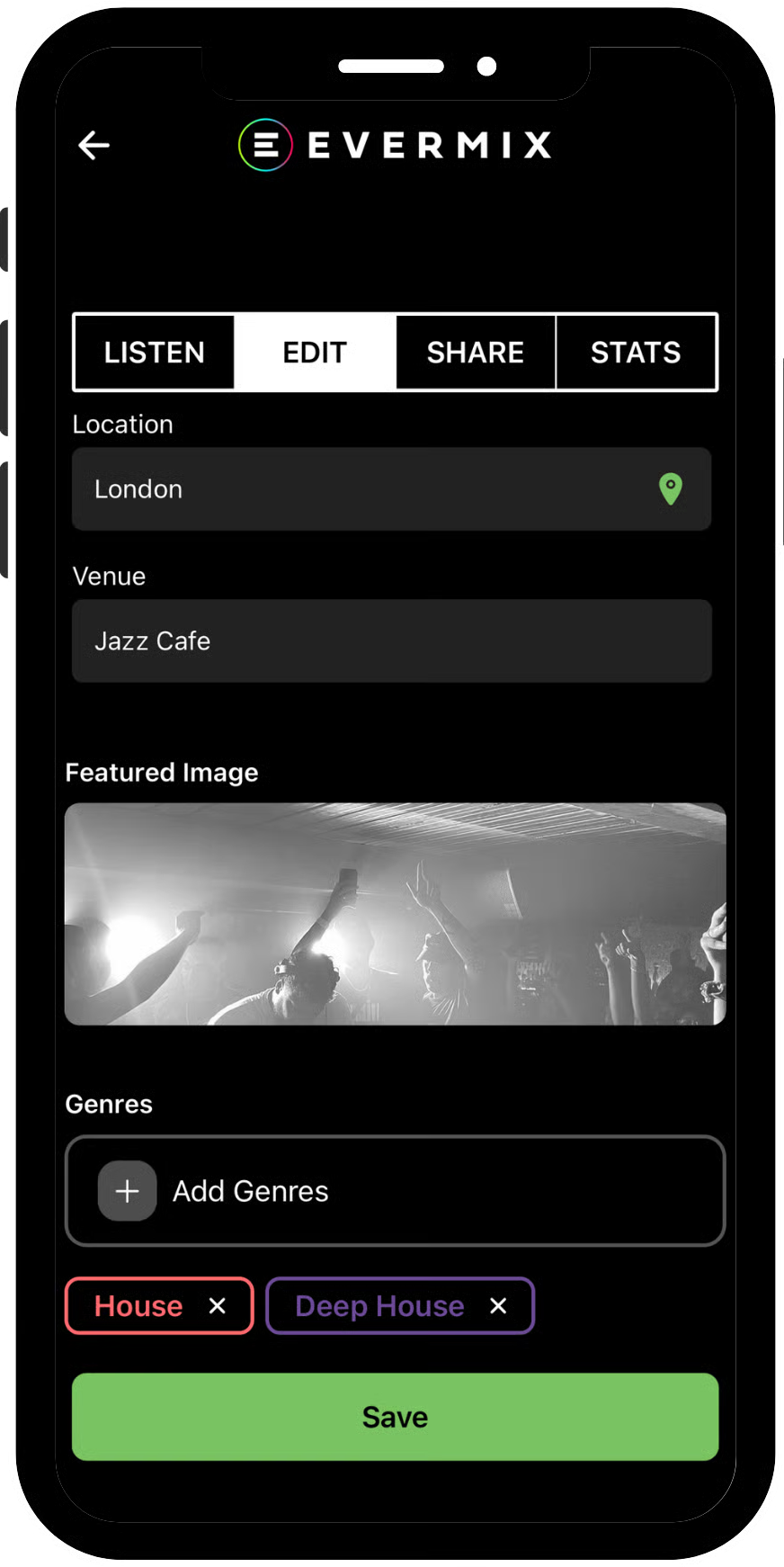Select the EDIT tab
Image resolution: width=784 pixels, height=1567 pixels.
click(x=315, y=353)
